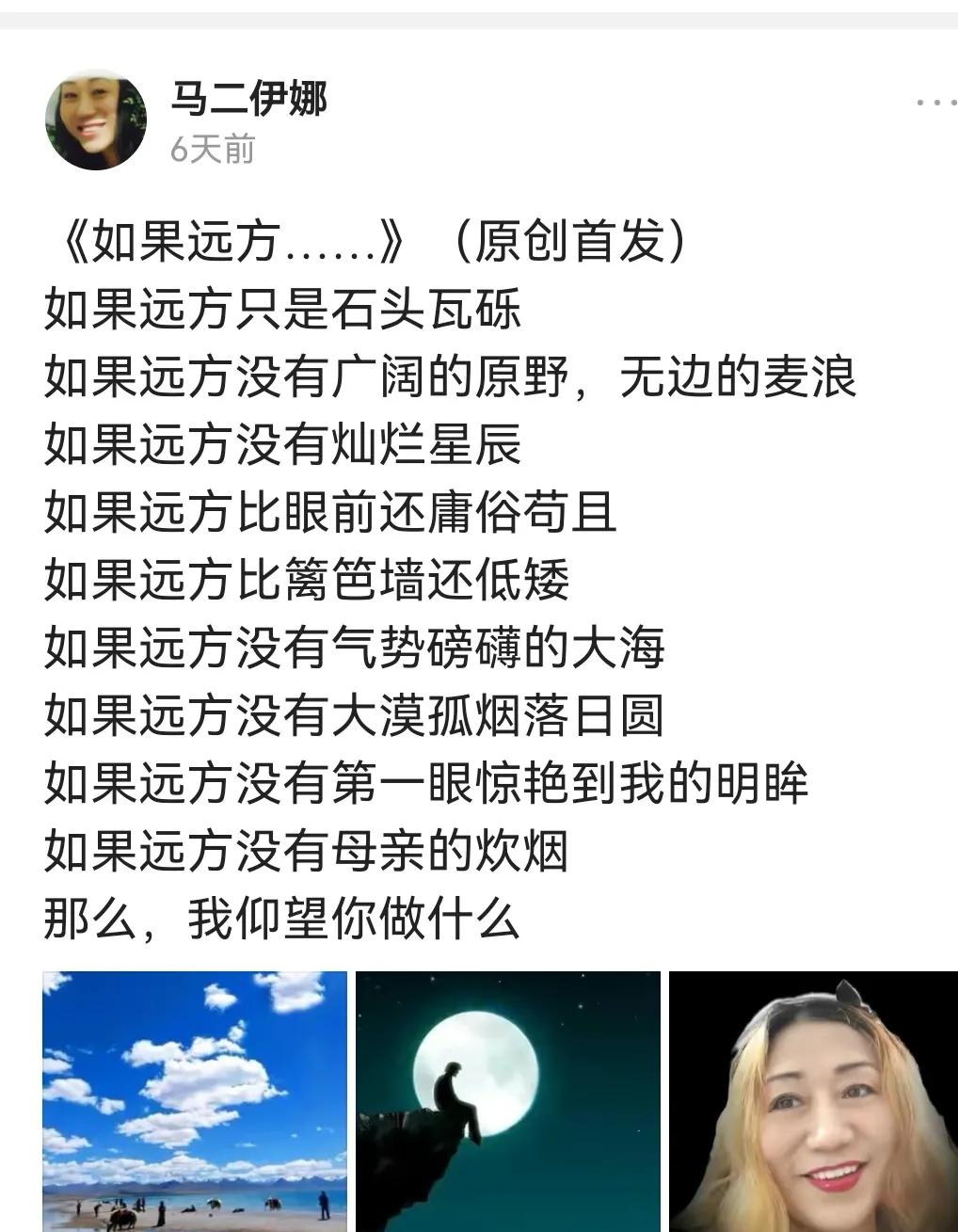Open the blonde woman selfie photo

click(814, 1101)
